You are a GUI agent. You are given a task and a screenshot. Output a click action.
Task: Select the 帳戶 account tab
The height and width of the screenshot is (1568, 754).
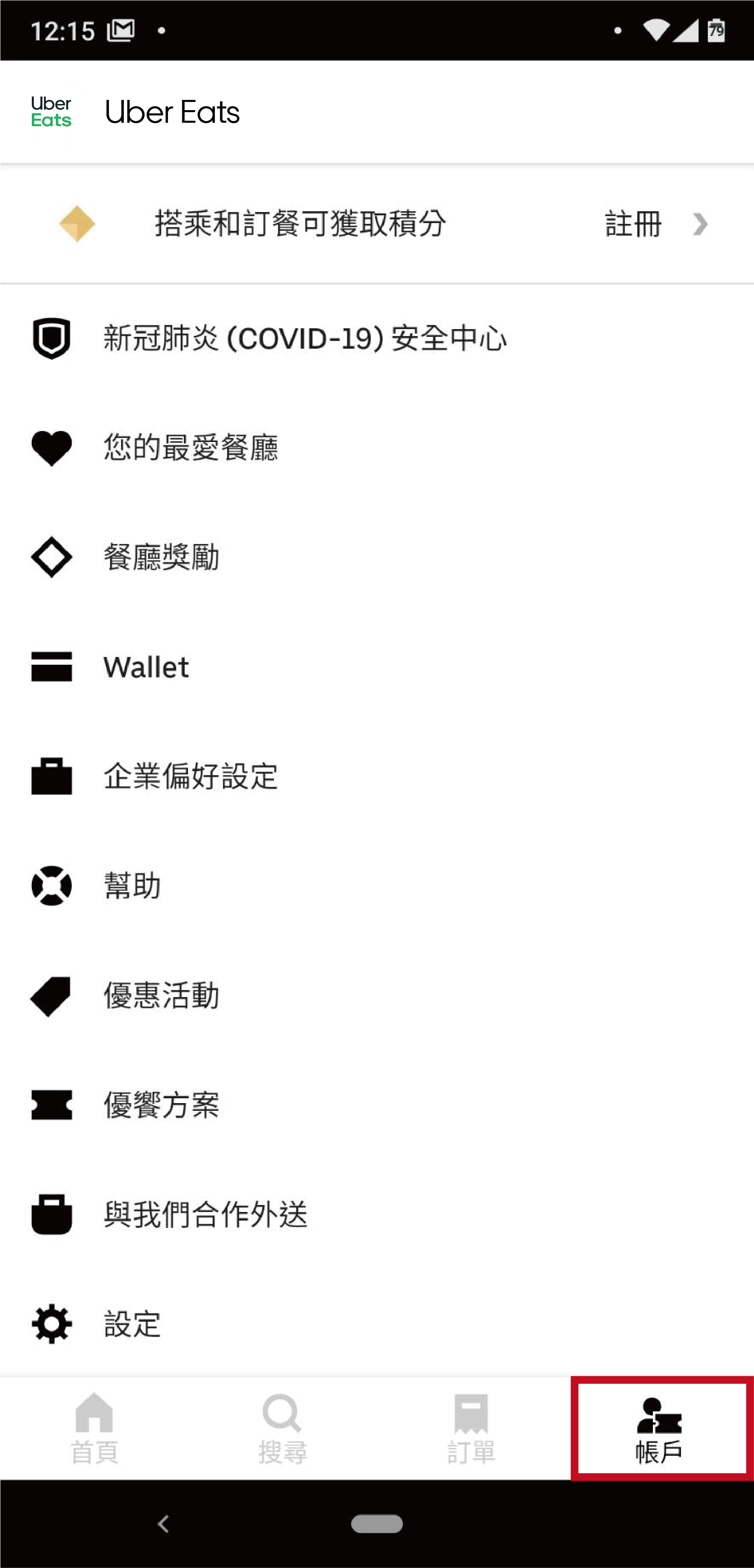click(x=660, y=1428)
